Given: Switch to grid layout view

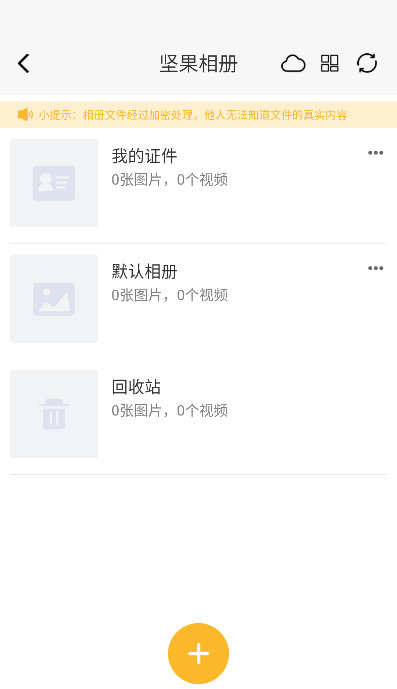Looking at the screenshot, I should (x=330, y=64).
